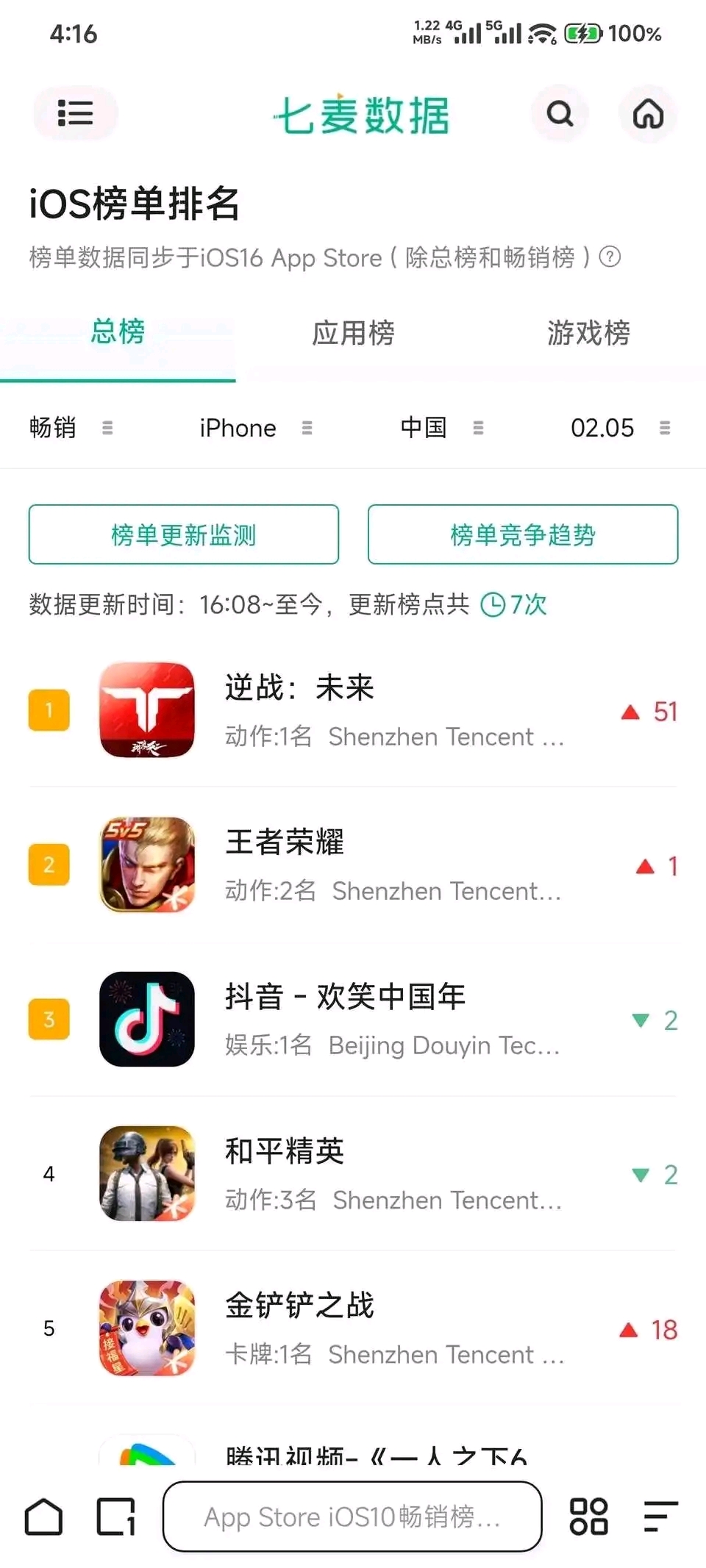Viewport: 706px width, 1568px height.
Task: Tap the 榜单更新监测 button
Action: 184,534
